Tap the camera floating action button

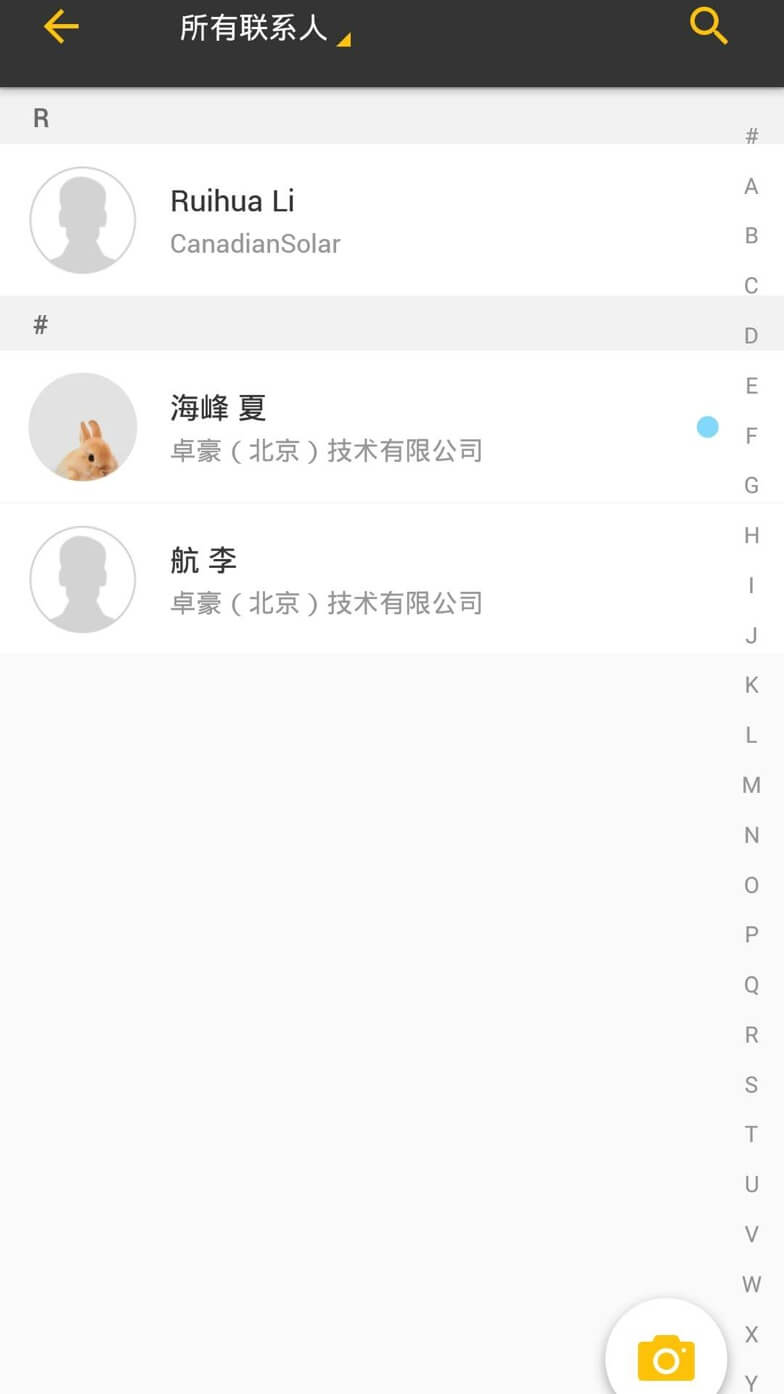(665, 1357)
